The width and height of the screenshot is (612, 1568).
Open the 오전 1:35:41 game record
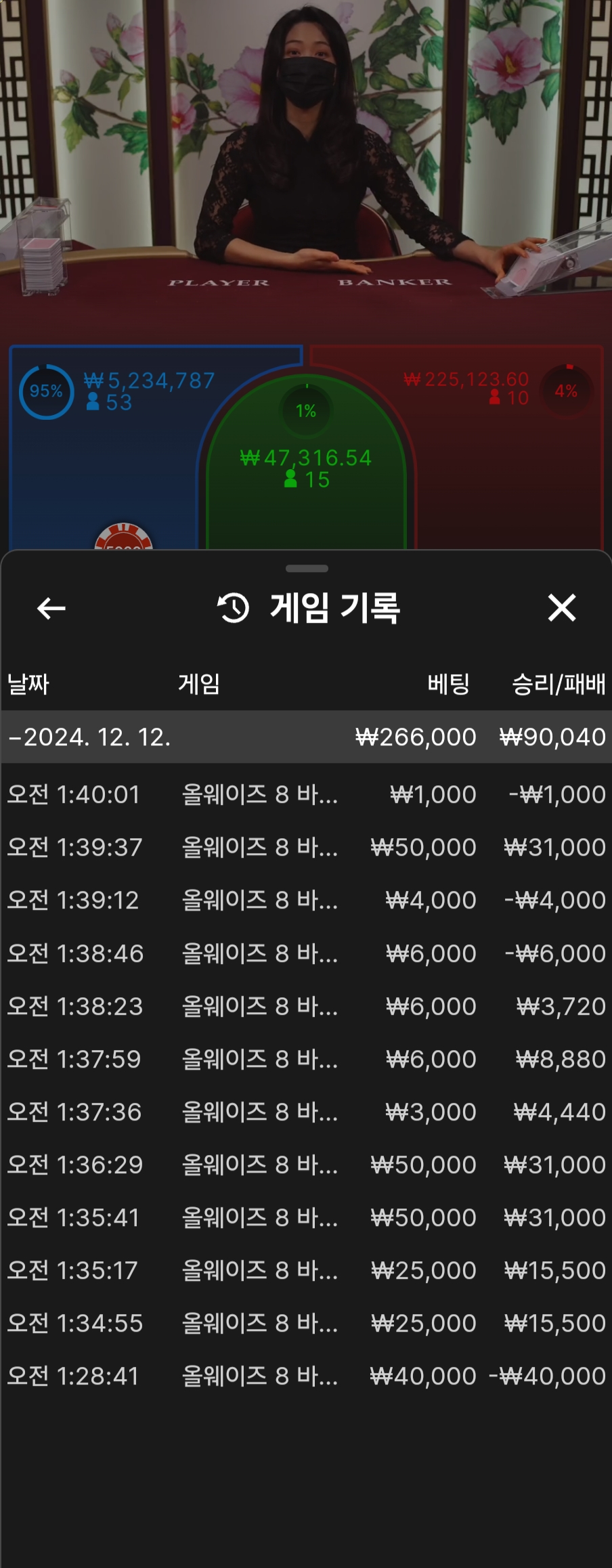306,1217
